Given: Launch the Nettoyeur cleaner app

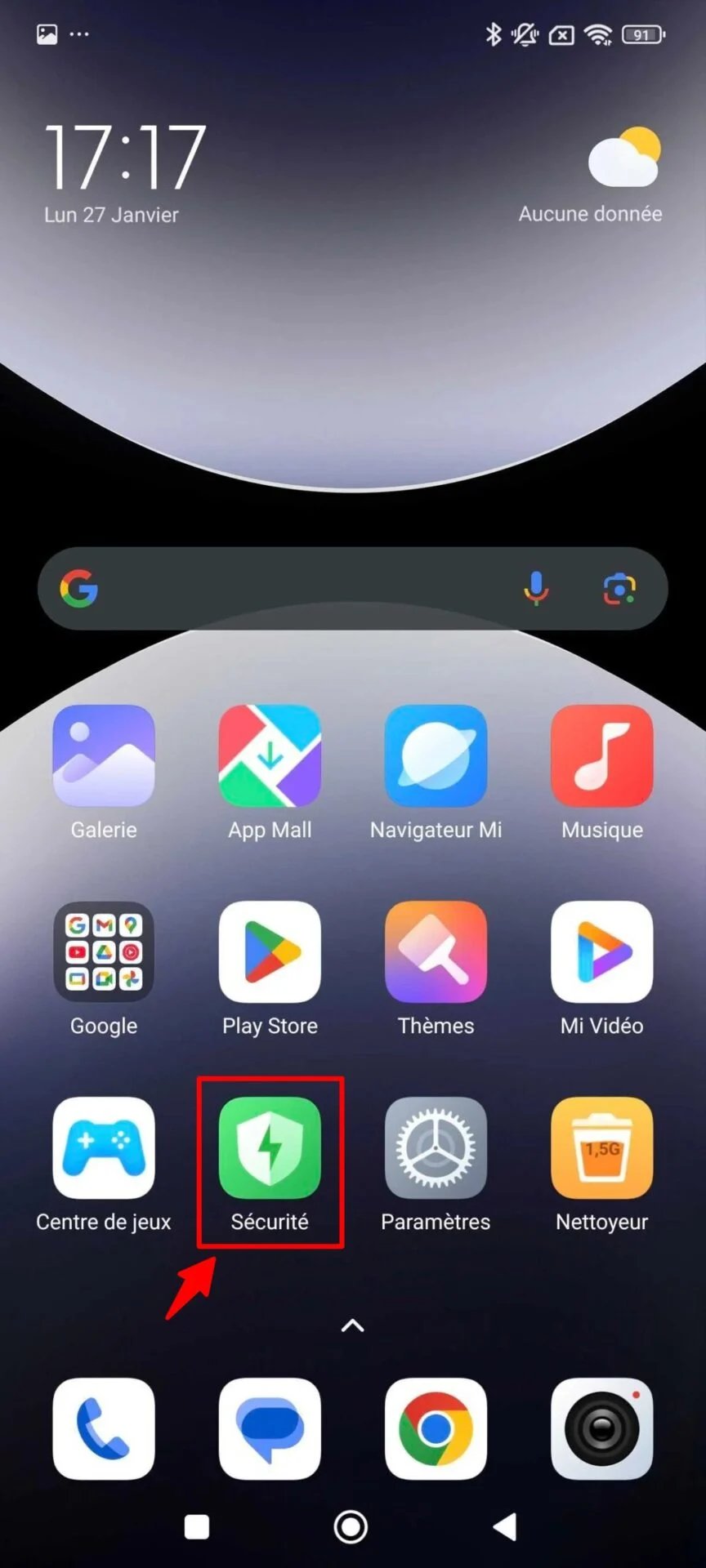Looking at the screenshot, I should click(601, 1147).
